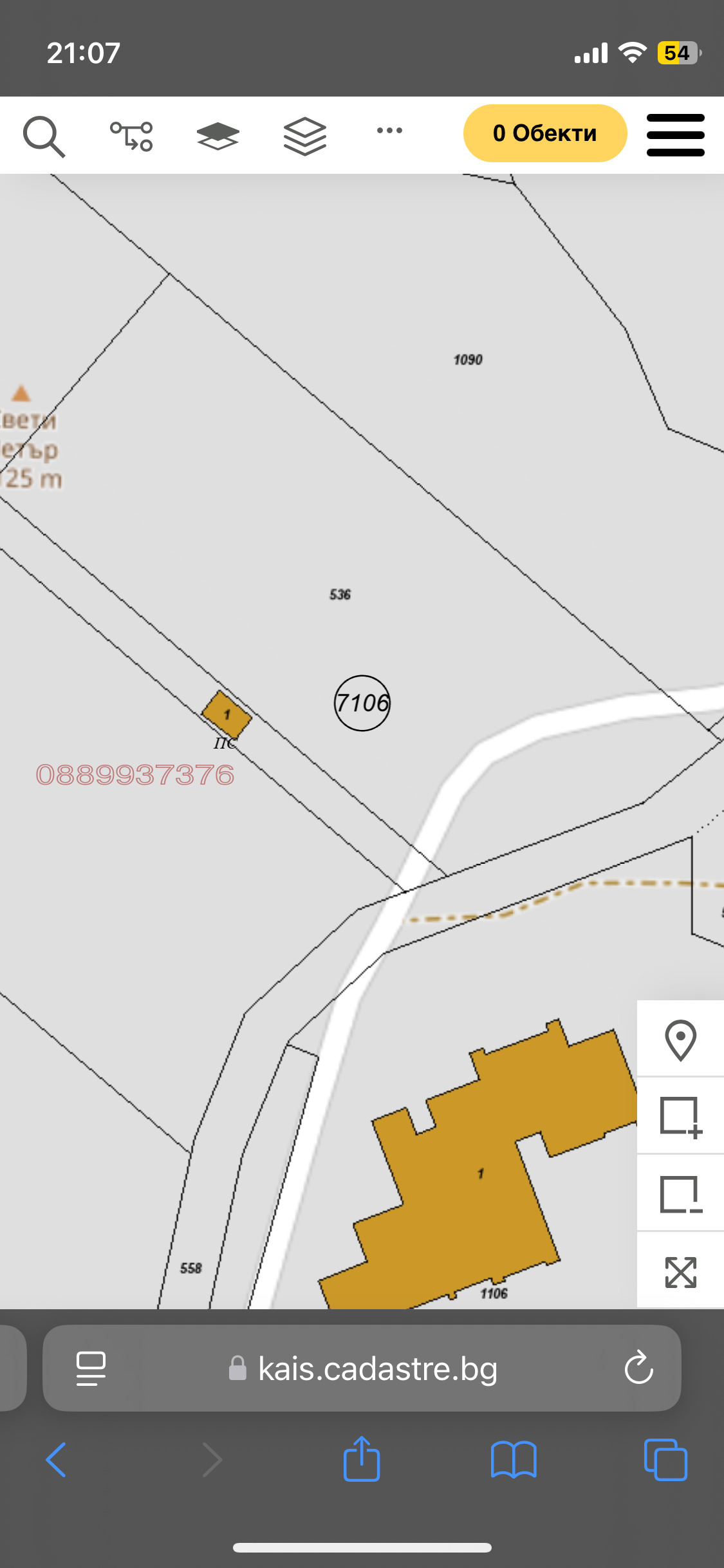Viewport: 724px width, 1568px height.
Task: Open the base map layer icon
Action: 218,136
